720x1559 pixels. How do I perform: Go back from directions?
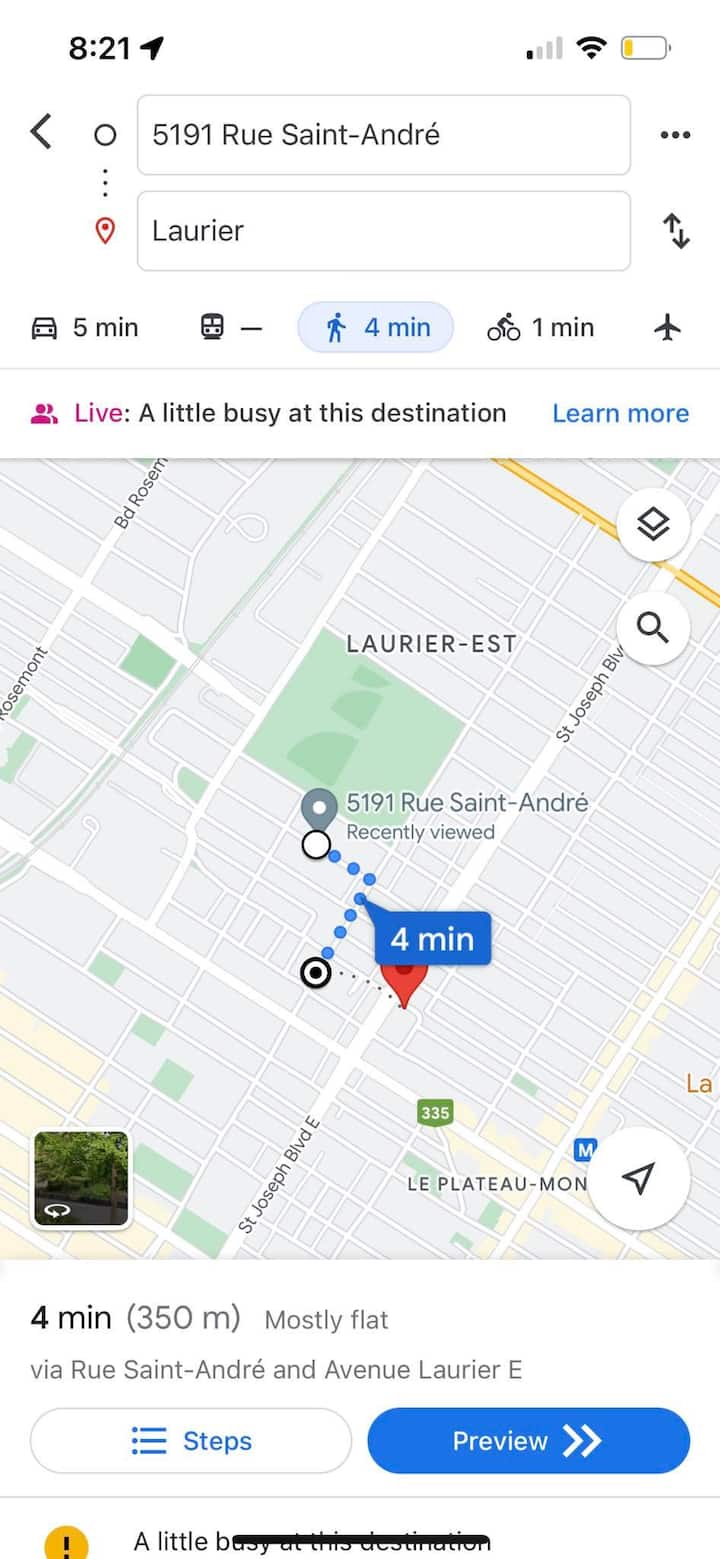(41, 131)
